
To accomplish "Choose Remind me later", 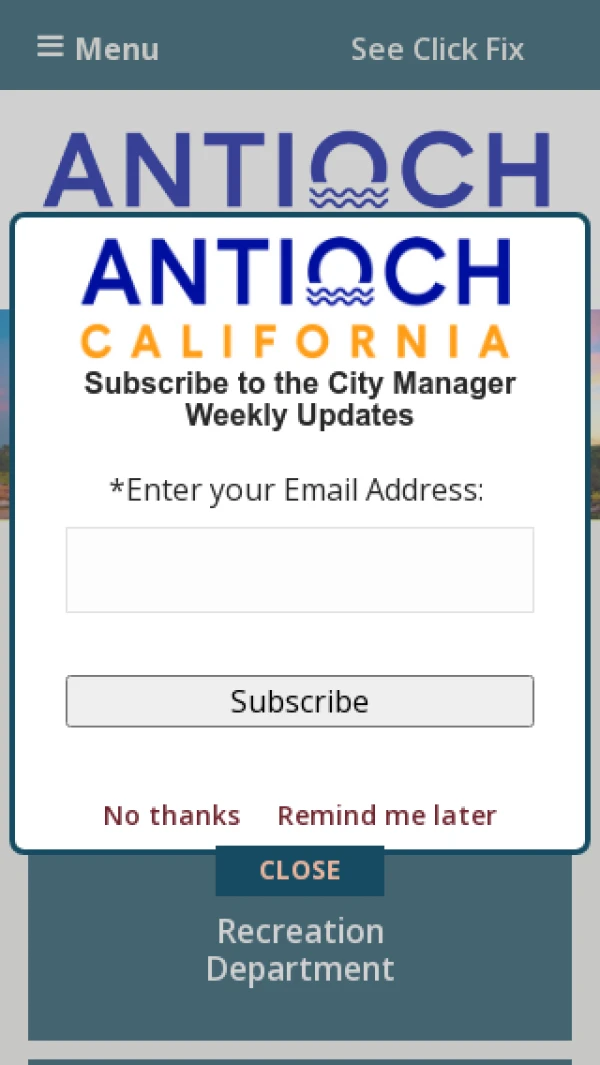I will [387, 816].
